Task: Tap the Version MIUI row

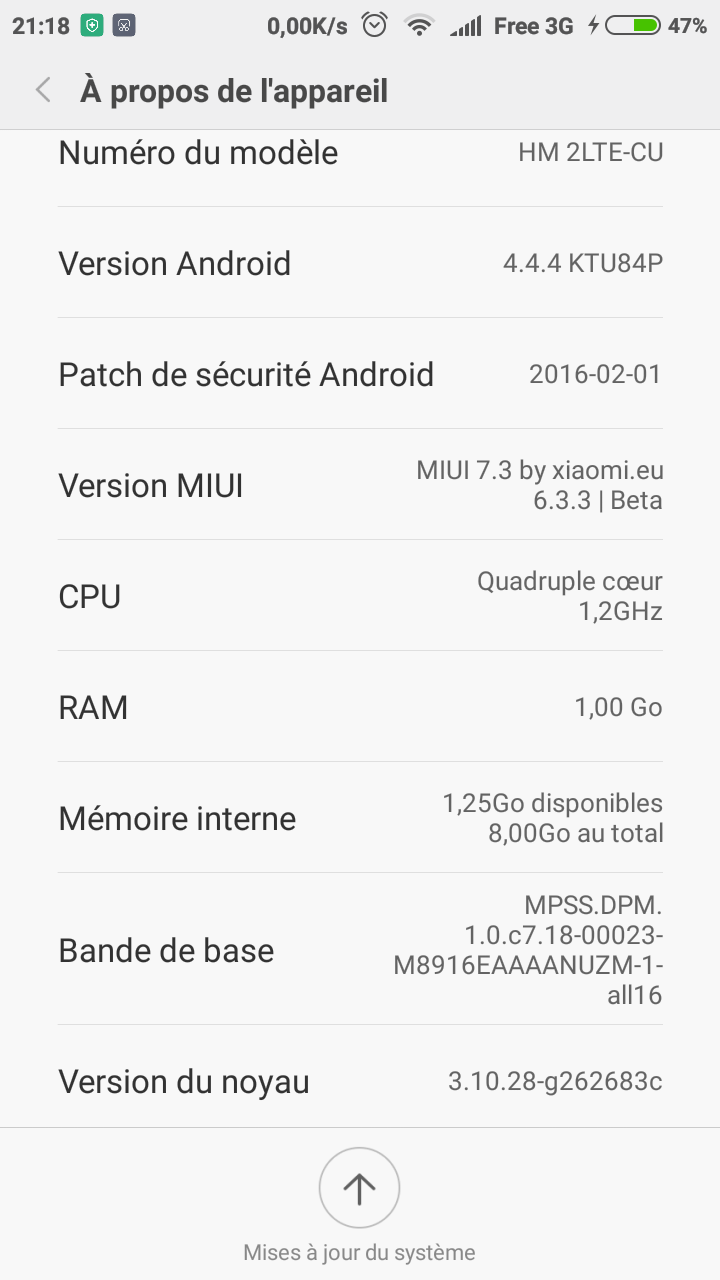Action: point(360,485)
